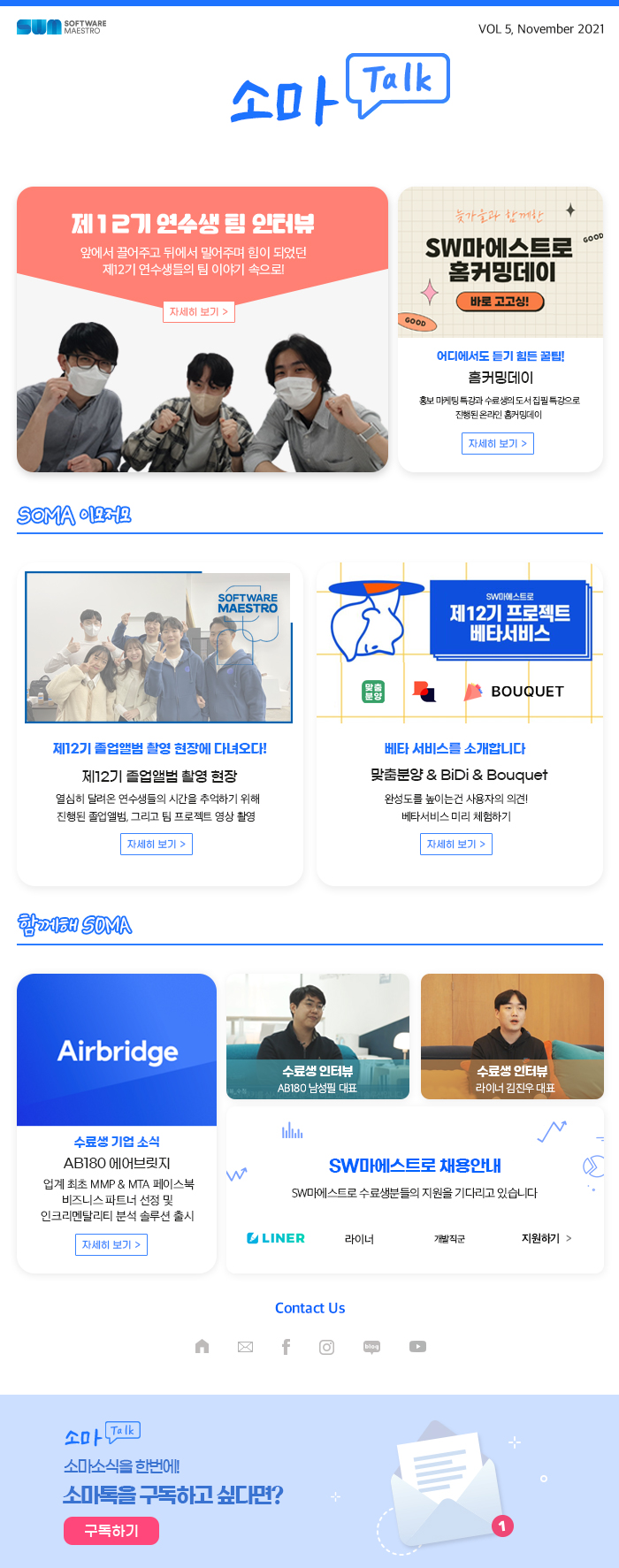Open the Airbridge banner card
Screen dimensions: 619x1568
click(x=117, y=1050)
